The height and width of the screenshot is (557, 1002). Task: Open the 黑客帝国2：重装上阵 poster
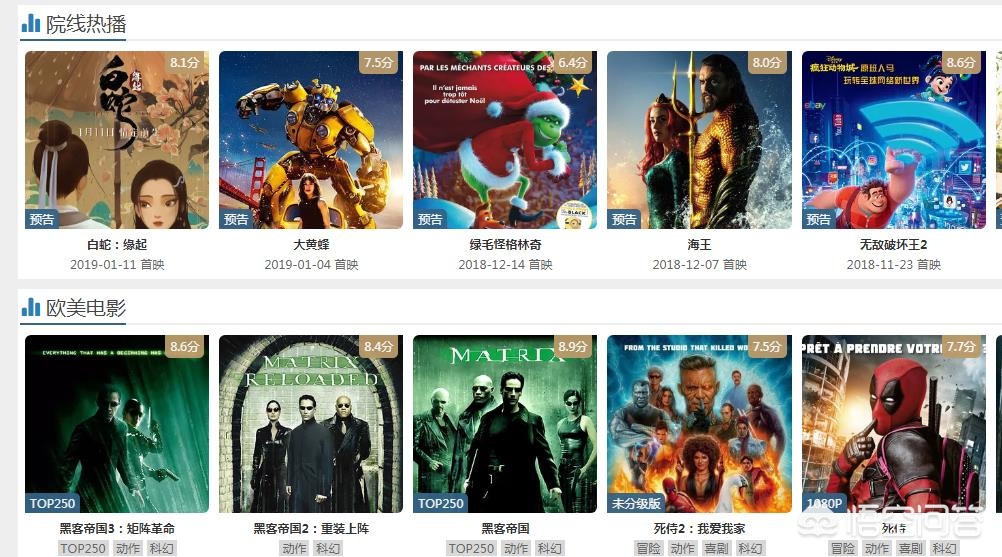coord(311,424)
